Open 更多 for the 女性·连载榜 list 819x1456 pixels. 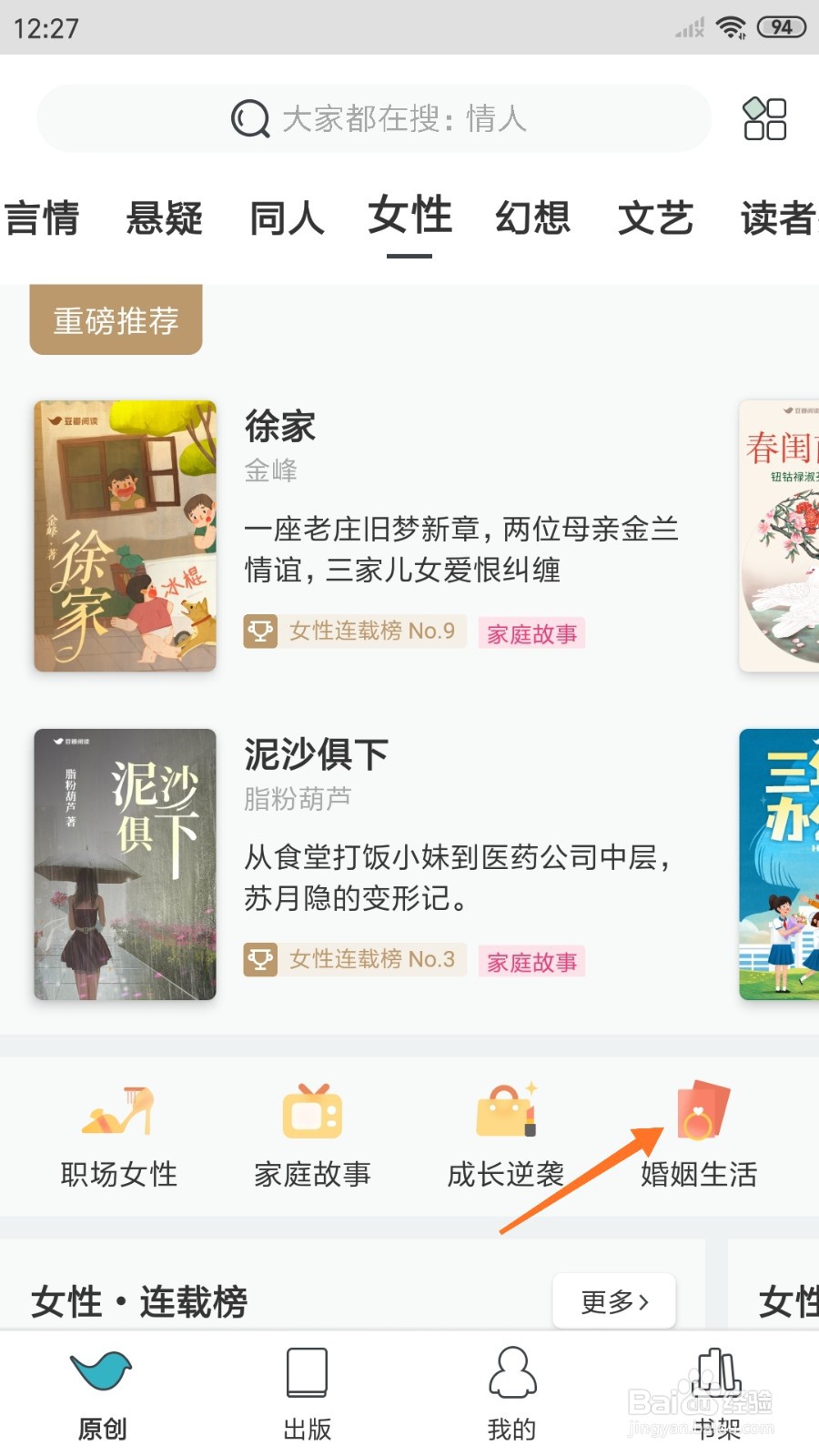pyautogui.click(x=614, y=1301)
